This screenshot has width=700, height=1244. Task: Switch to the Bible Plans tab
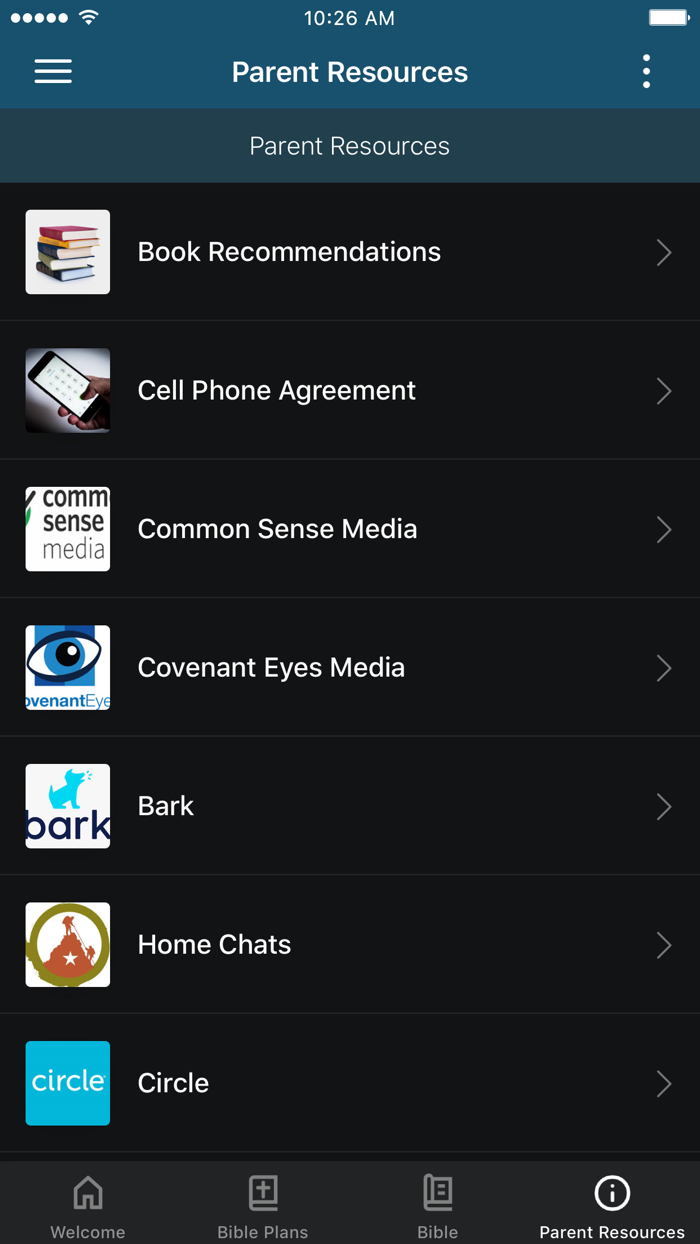click(263, 1205)
